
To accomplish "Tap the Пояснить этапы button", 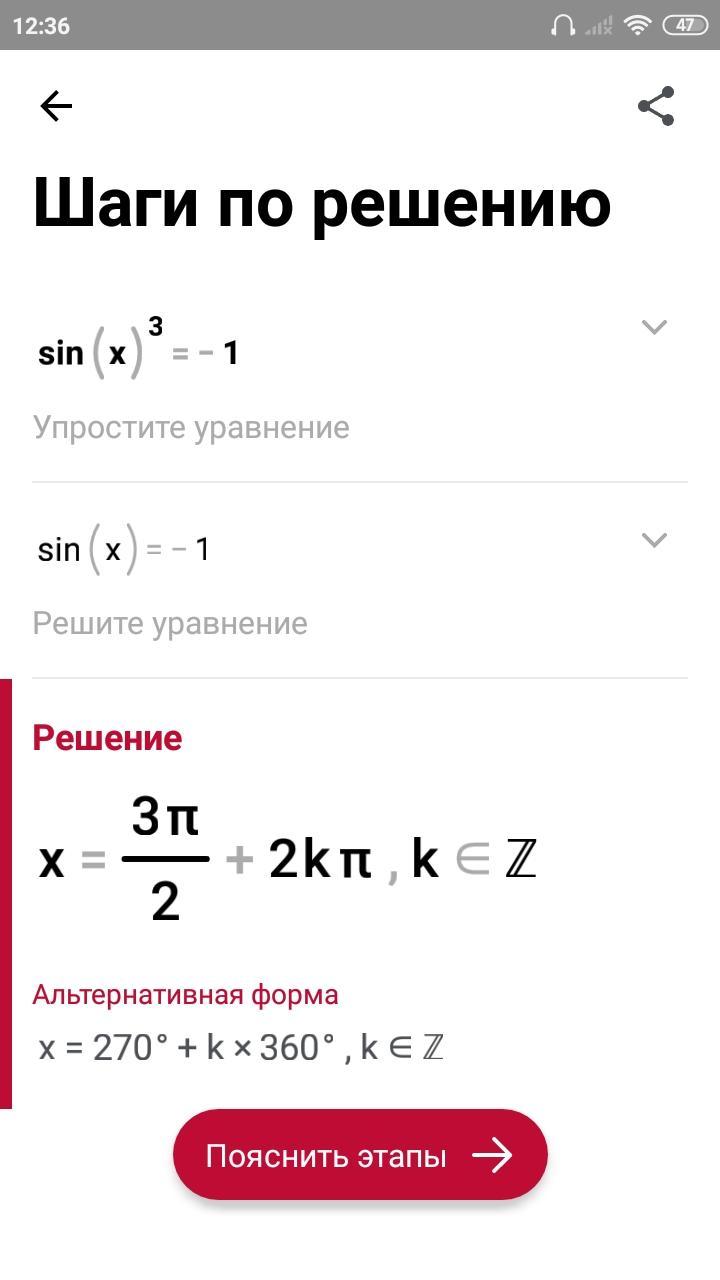I will click(x=360, y=1155).
